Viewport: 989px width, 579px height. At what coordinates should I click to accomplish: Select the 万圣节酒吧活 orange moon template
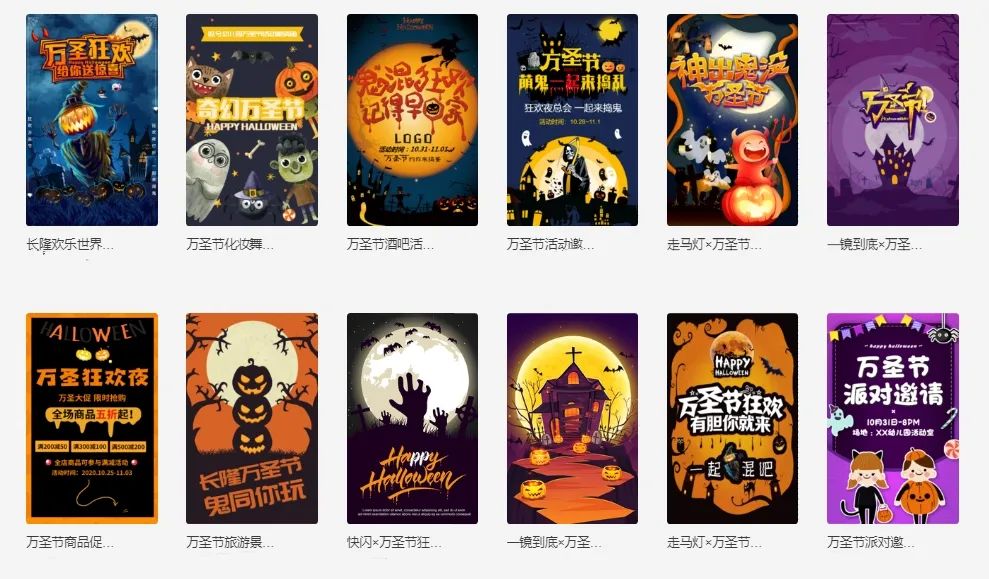tap(412, 120)
